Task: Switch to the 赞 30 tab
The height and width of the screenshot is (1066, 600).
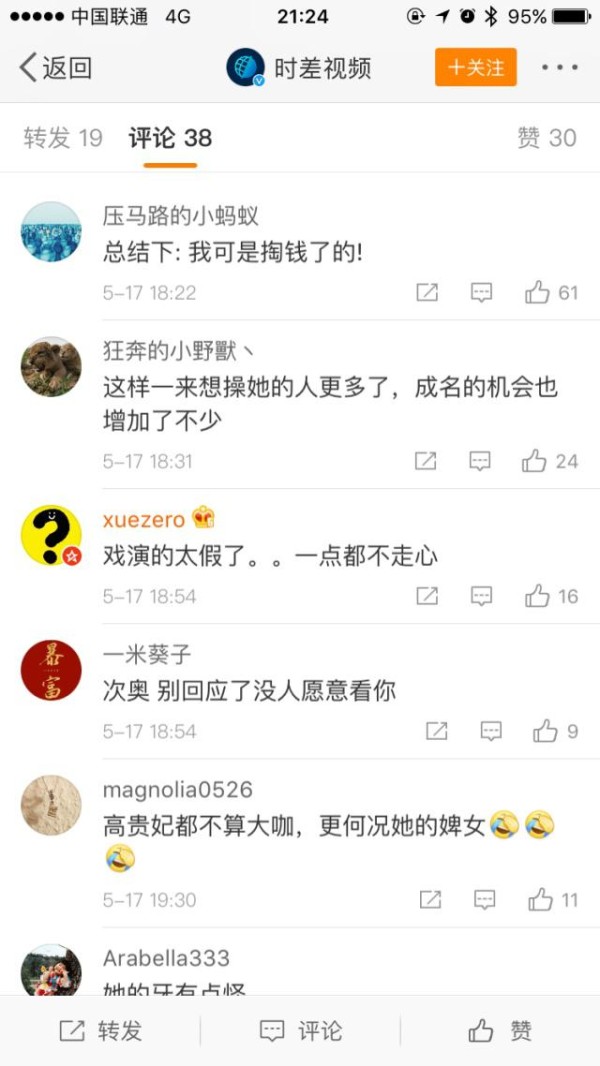Action: tap(547, 138)
